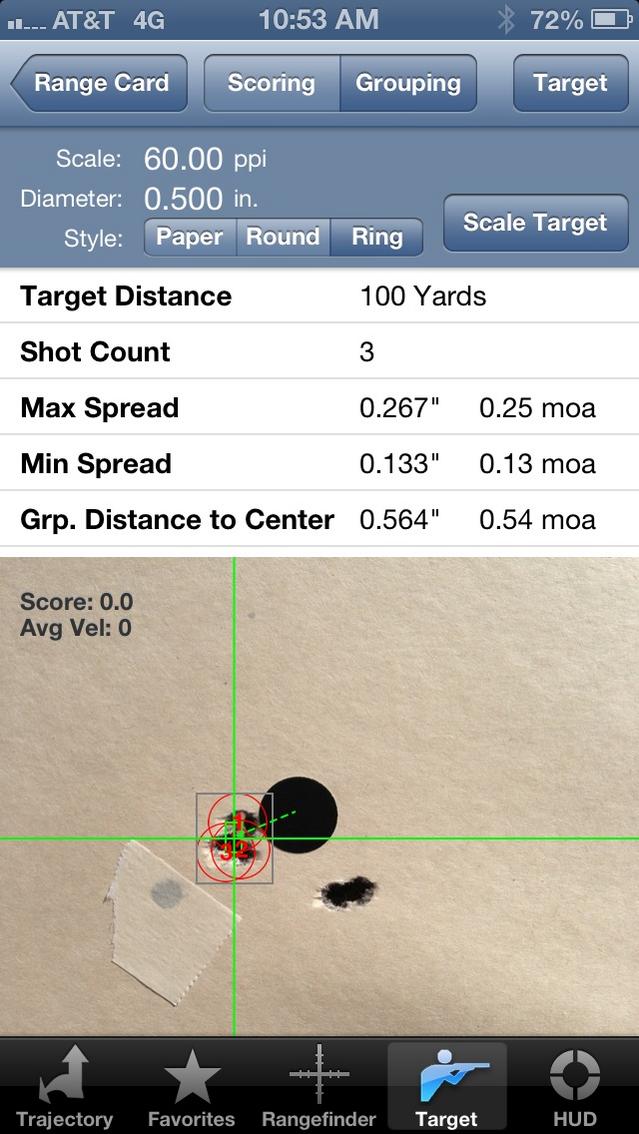Select the Grouping segment
This screenshot has width=639, height=1134.
coord(408,83)
